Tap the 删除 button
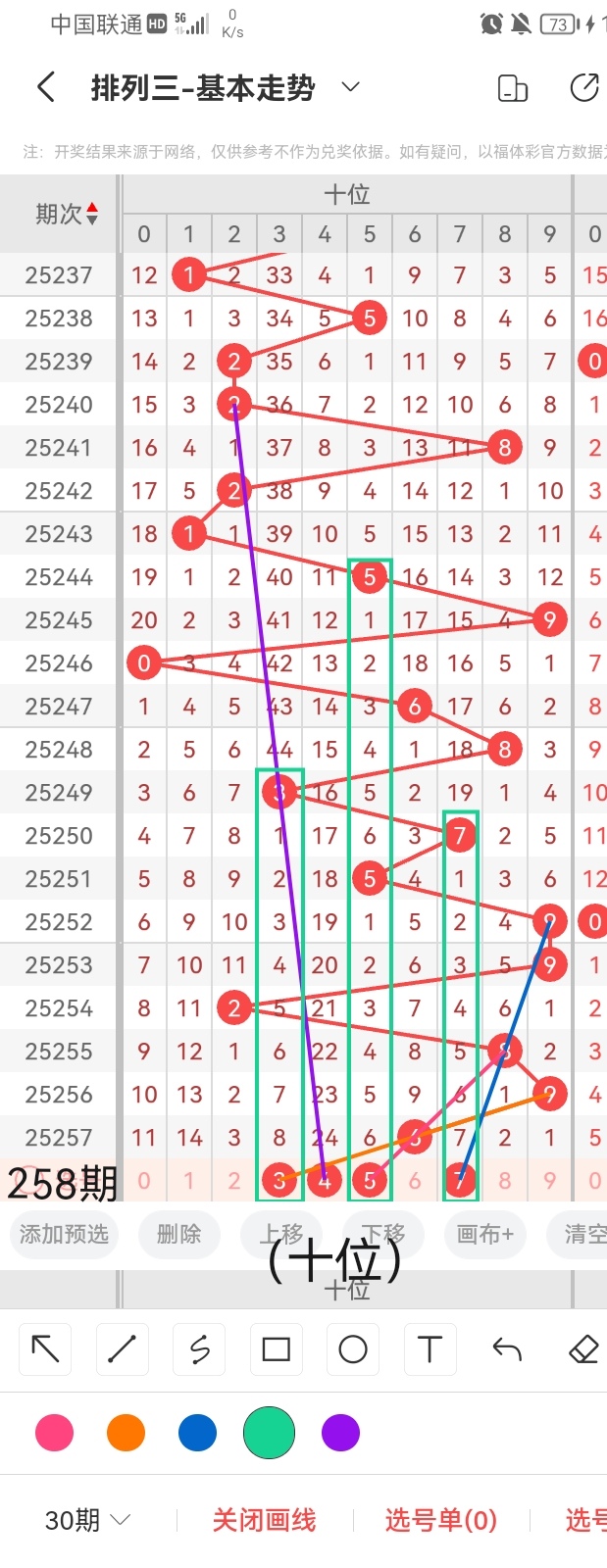Viewport: 607px width, 1568px height. tap(178, 1234)
